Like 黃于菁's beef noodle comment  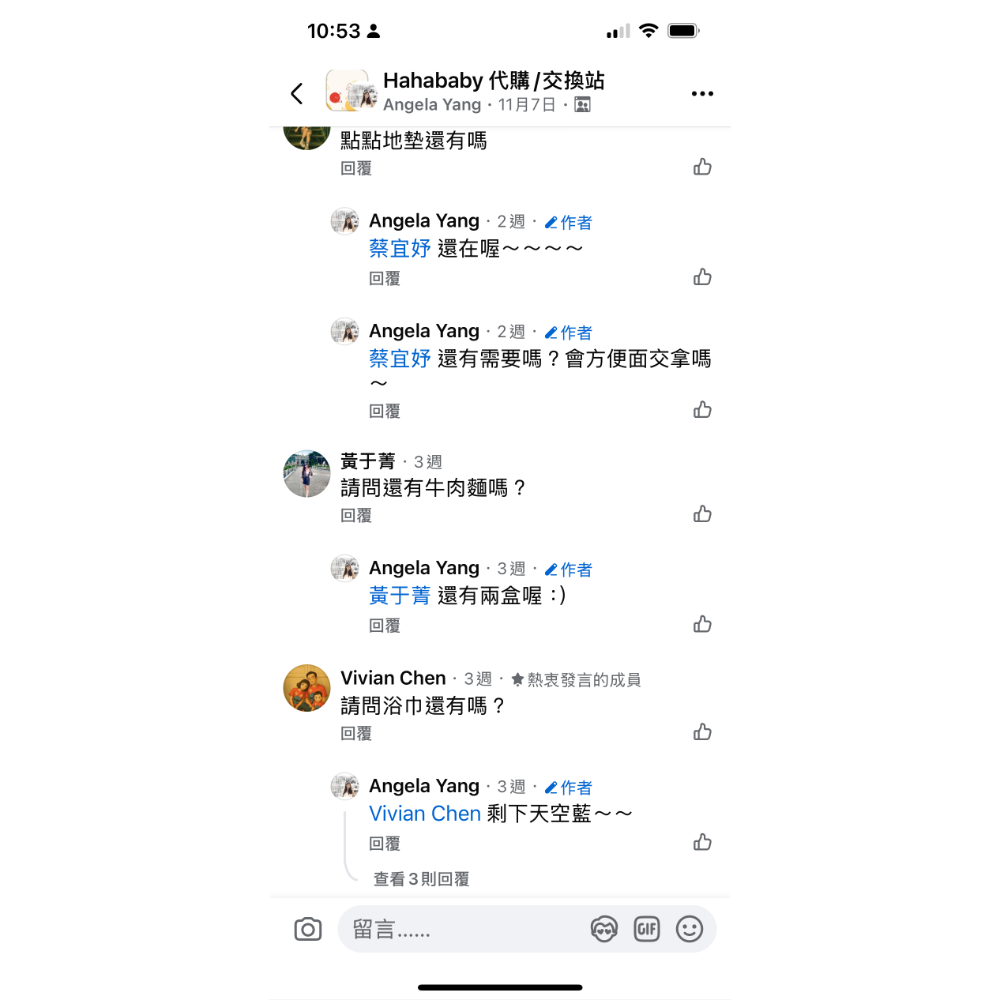(702, 514)
